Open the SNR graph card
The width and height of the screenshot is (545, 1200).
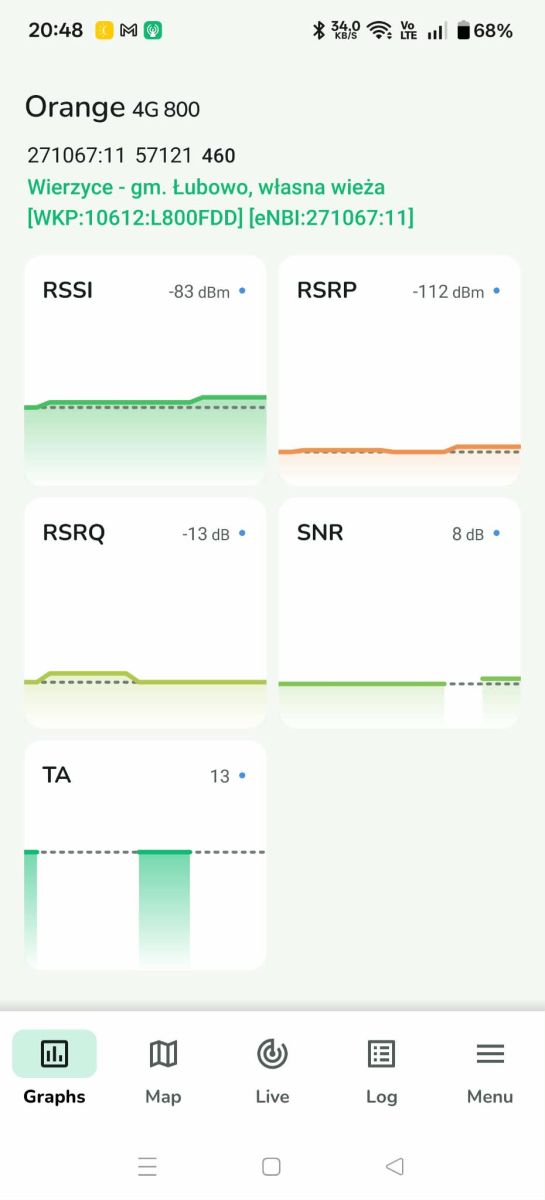[399, 613]
